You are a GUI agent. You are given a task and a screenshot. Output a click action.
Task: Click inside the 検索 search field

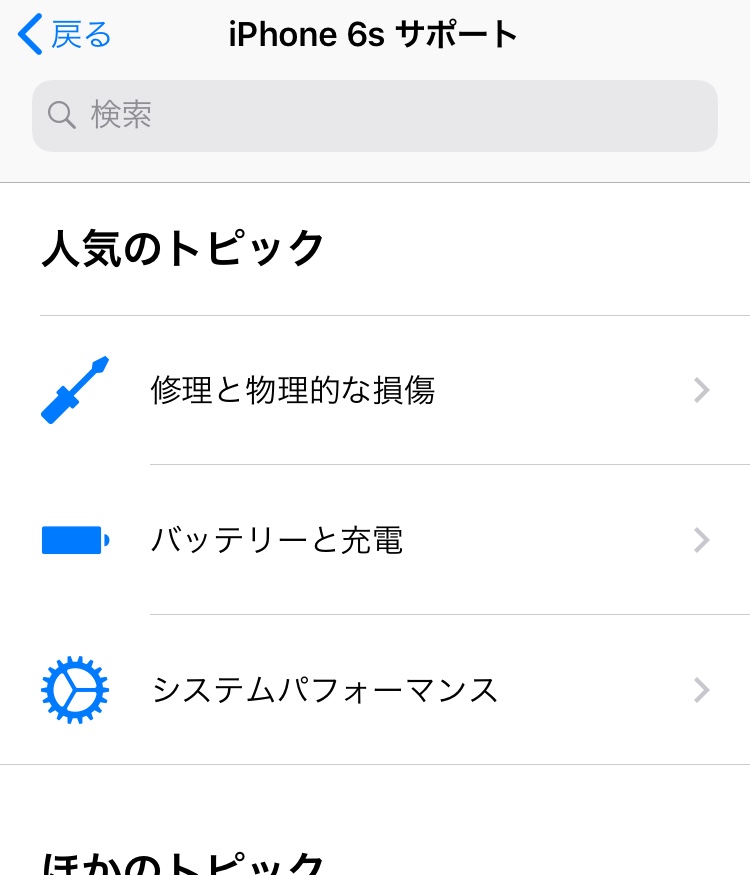pos(375,115)
